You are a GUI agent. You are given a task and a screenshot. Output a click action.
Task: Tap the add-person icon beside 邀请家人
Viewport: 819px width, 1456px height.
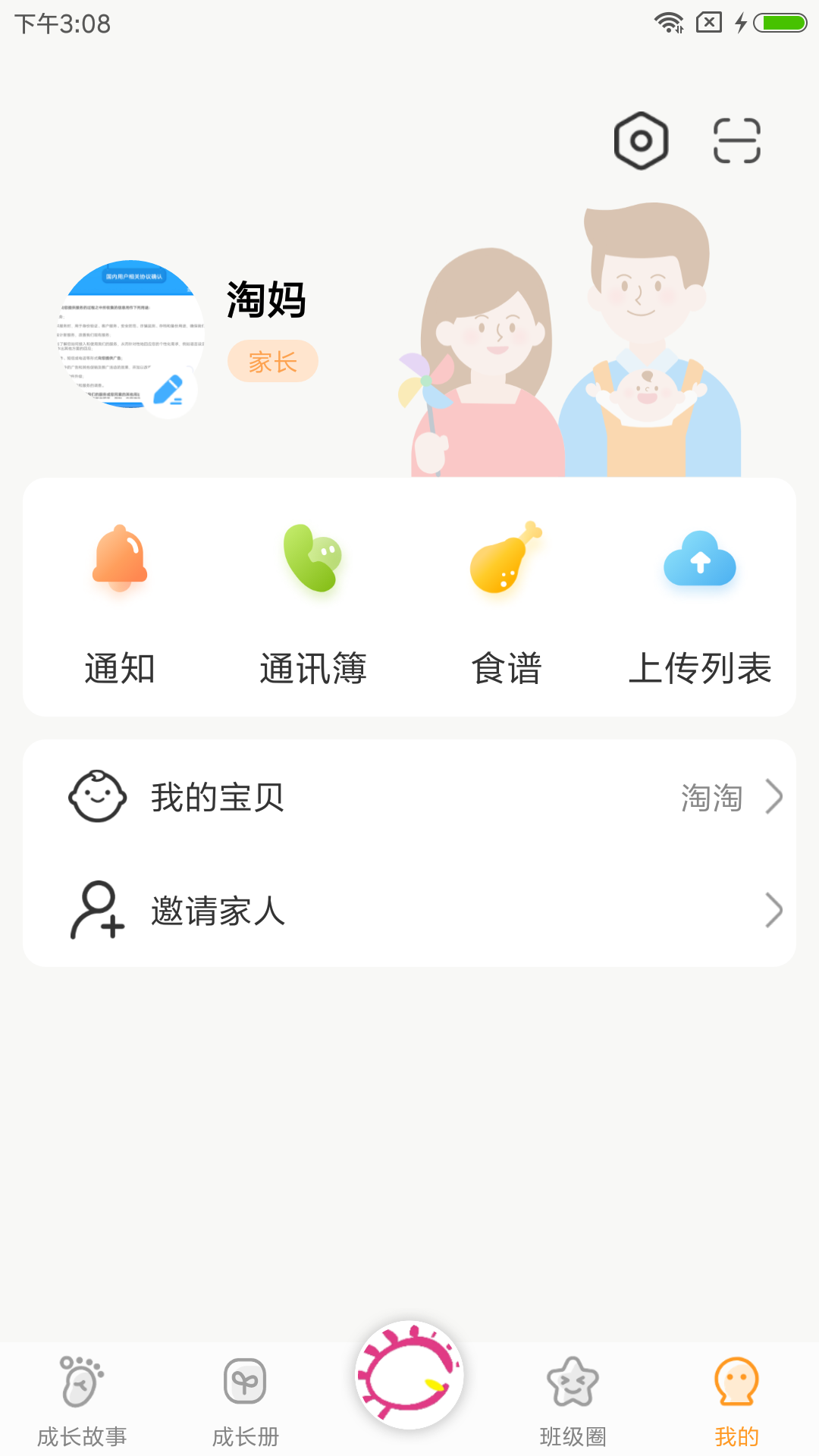click(98, 912)
